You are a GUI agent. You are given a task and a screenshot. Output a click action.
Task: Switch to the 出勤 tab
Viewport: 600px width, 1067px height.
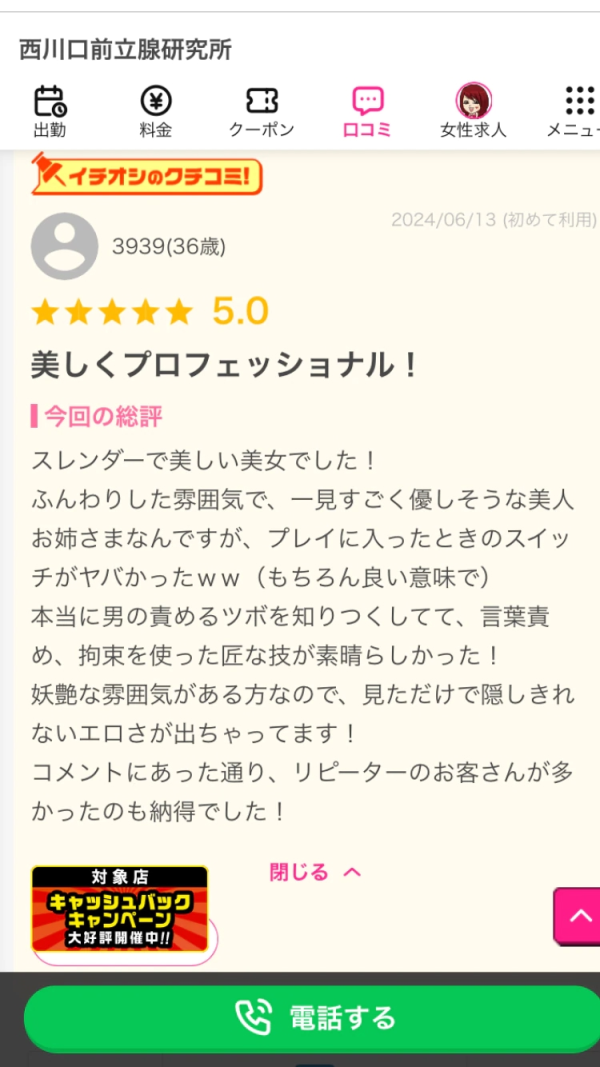pos(49,112)
